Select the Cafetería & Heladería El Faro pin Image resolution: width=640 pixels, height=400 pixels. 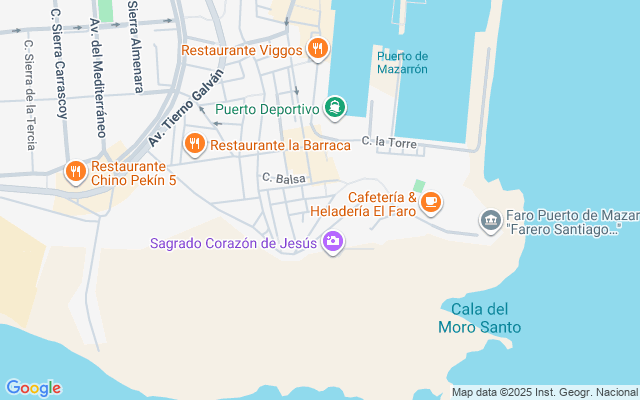(x=431, y=203)
